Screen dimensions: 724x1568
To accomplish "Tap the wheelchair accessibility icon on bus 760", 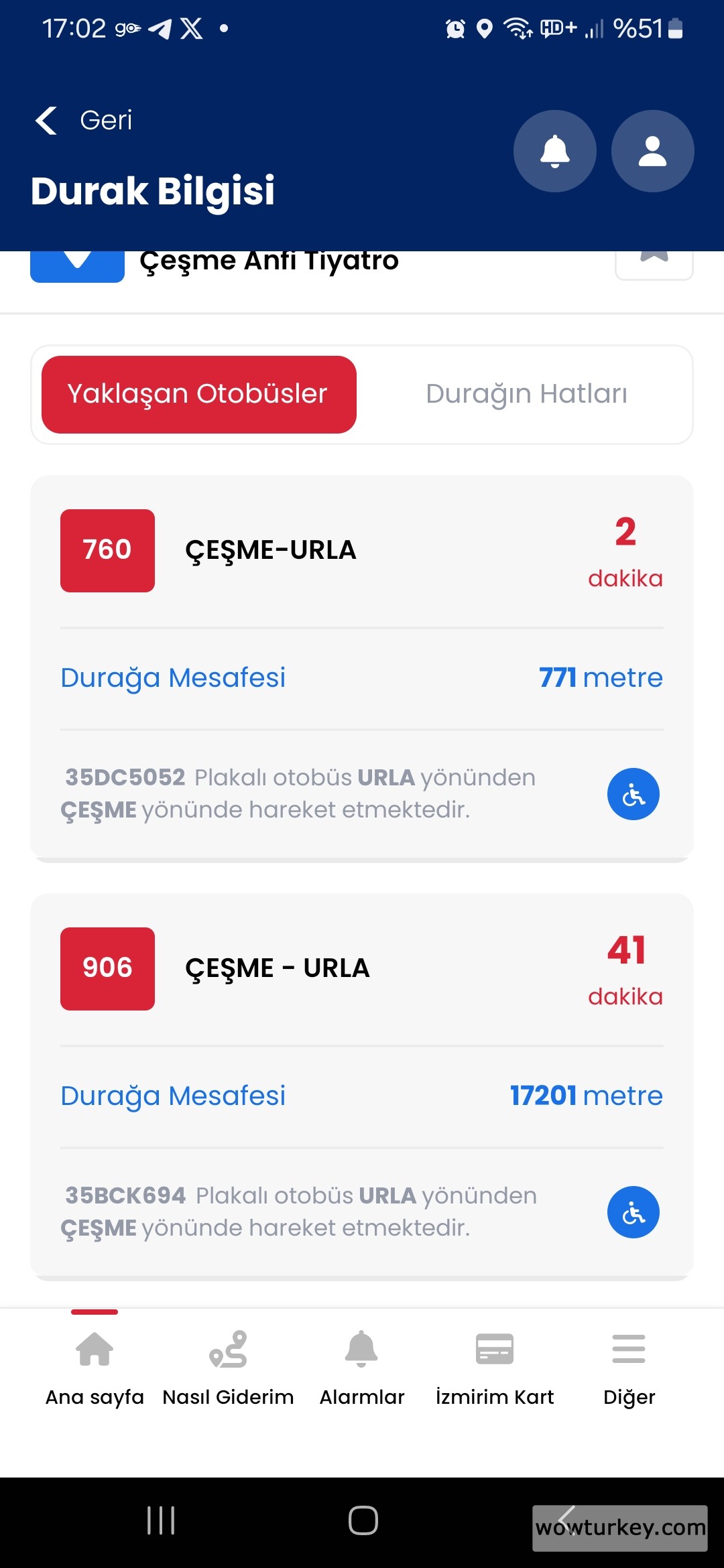I will pos(633,794).
